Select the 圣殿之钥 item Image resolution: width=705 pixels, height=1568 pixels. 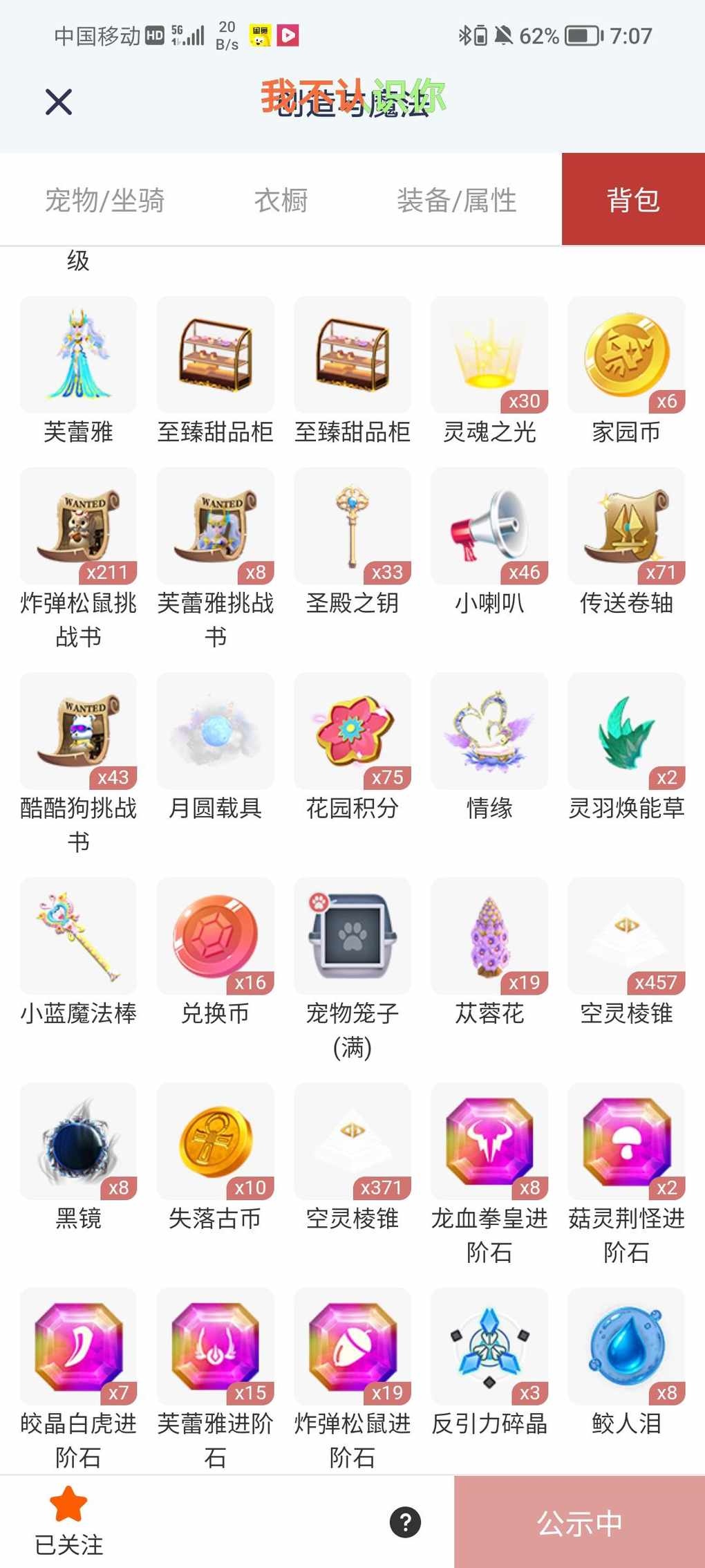tap(352, 526)
